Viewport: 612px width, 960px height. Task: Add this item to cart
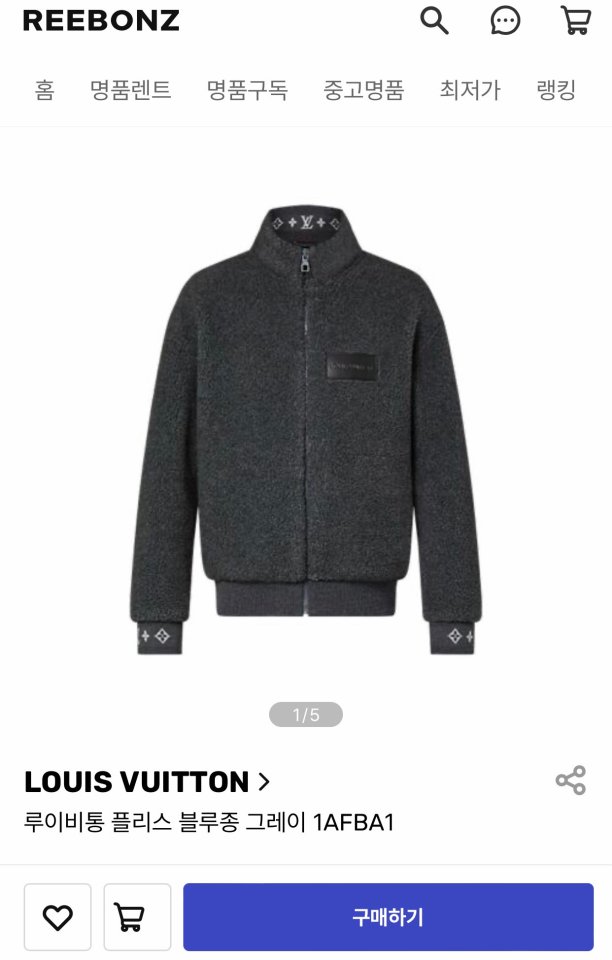(137, 917)
